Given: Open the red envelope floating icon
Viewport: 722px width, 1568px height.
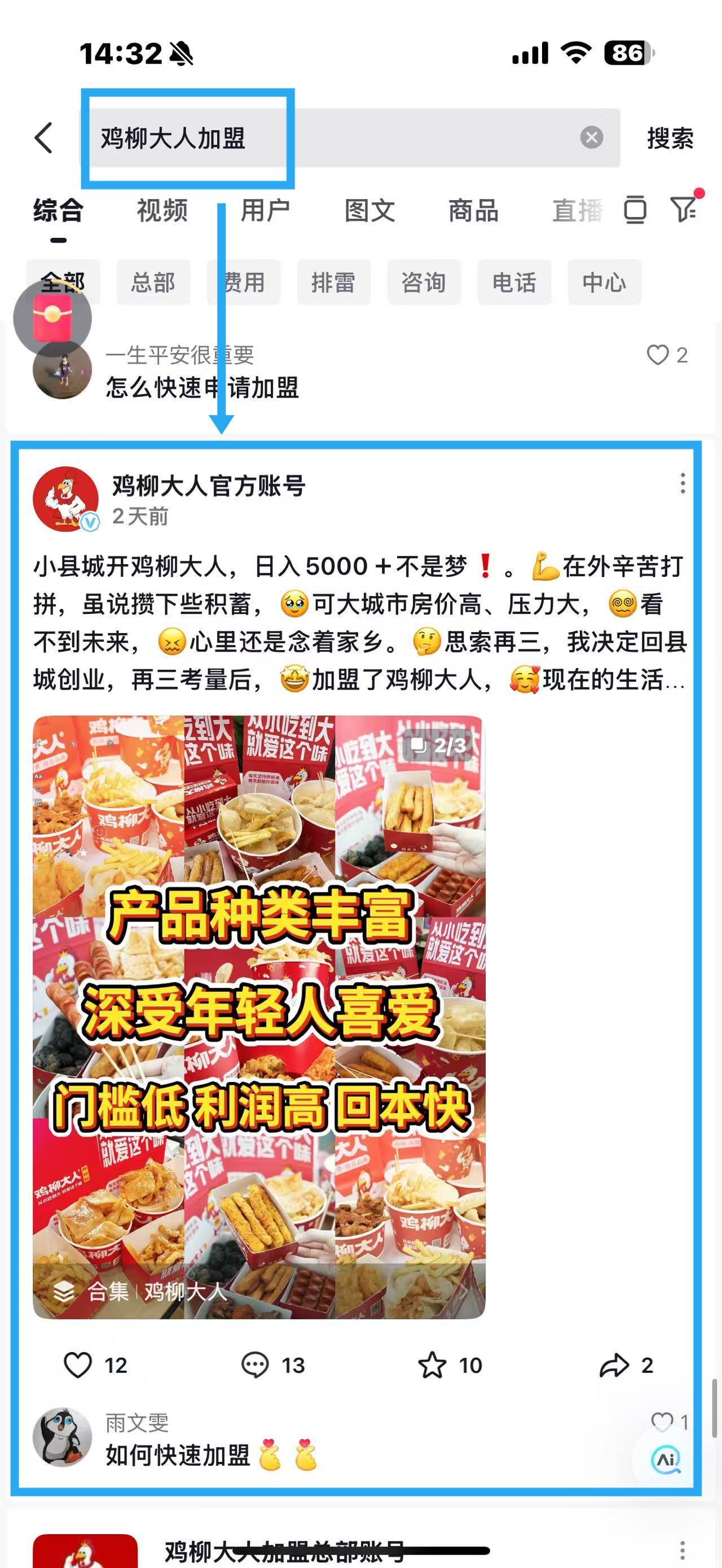Looking at the screenshot, I should (x=52, y=318).
